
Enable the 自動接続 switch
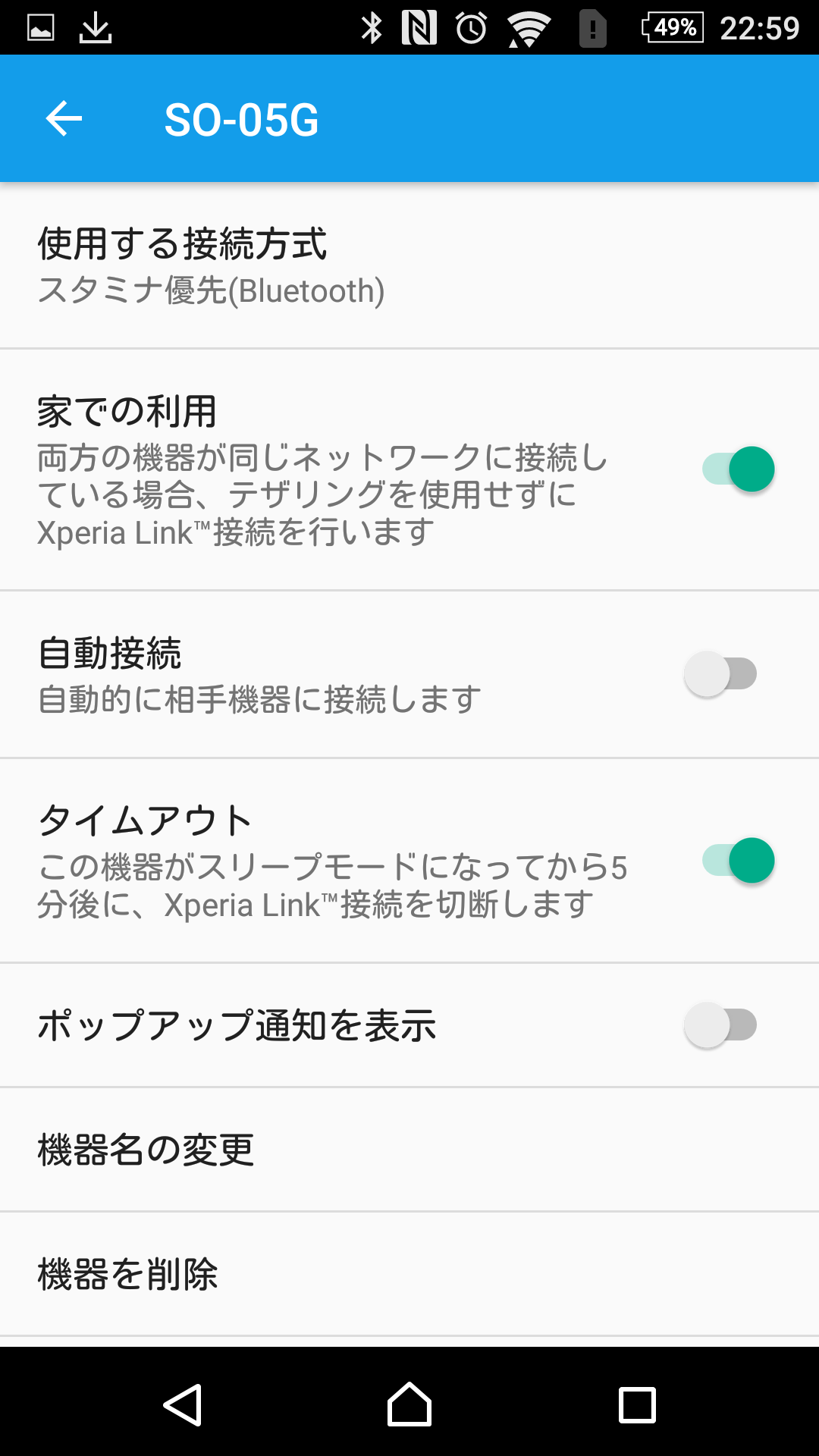pyautogui.click(x=720, y=673)
